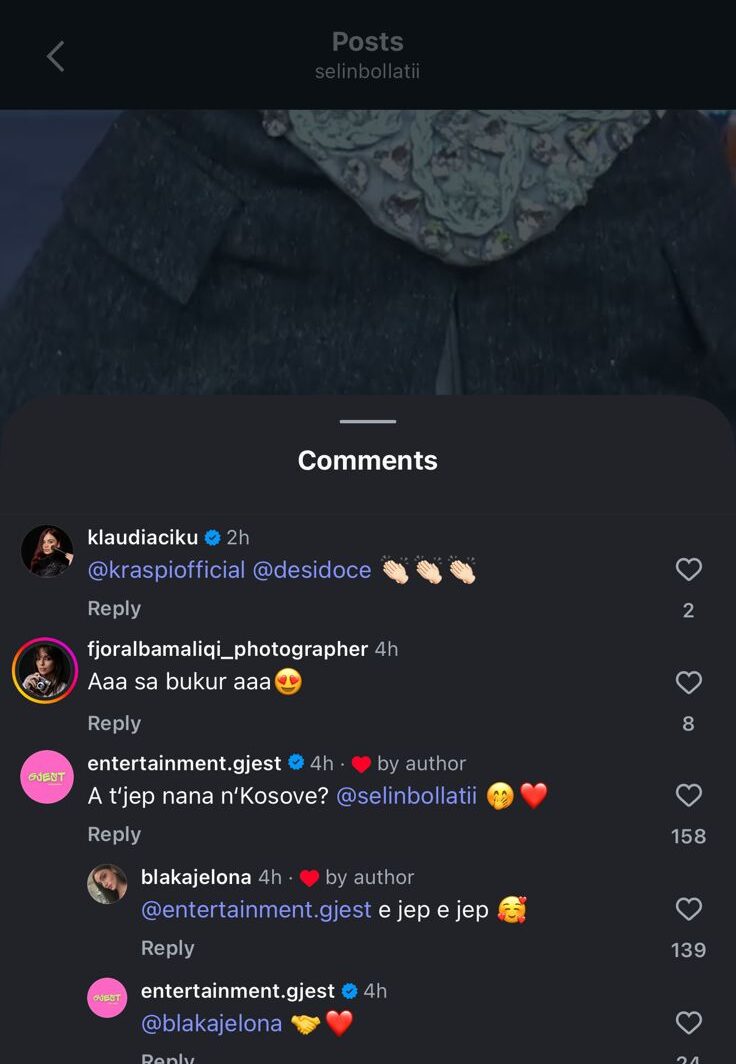The height and width of the screenshot is (1064, 736).
Task: Open the @desidoce mention
Action: click(x=314, y=570)
